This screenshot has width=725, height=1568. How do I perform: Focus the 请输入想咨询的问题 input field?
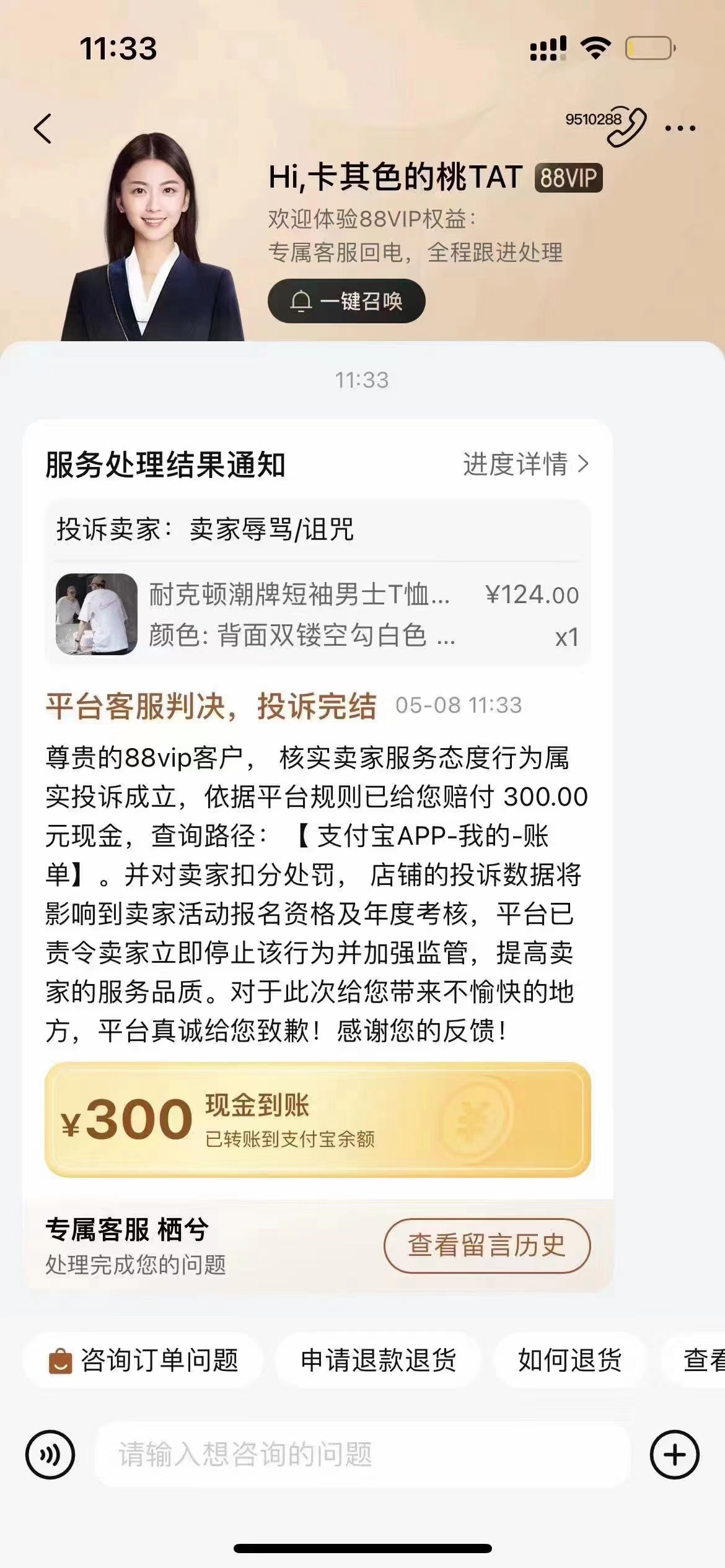point(362,1455)
